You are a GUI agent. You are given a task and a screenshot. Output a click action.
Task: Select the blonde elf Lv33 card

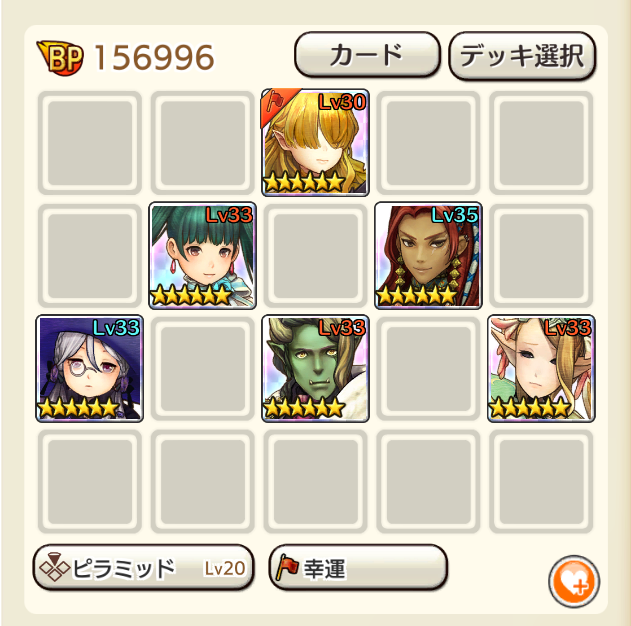point(541,368)
